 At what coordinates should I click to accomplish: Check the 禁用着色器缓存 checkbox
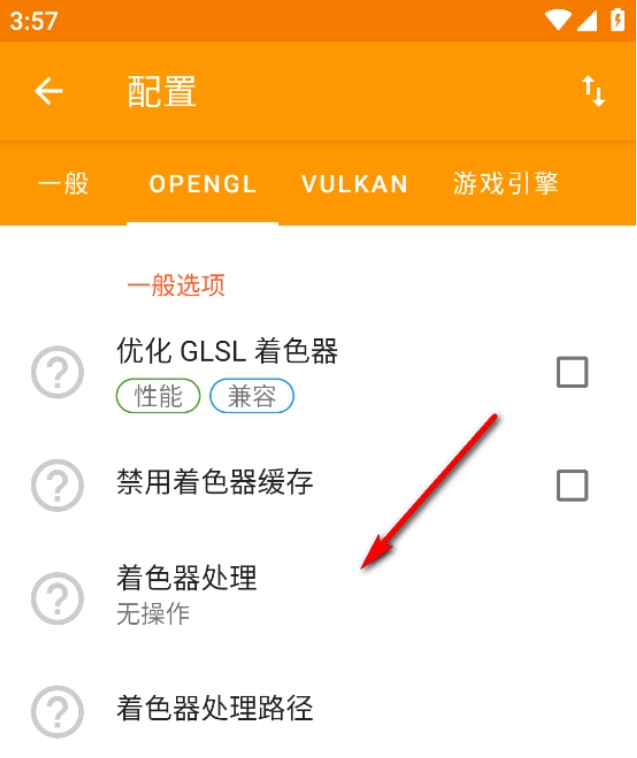572,486
